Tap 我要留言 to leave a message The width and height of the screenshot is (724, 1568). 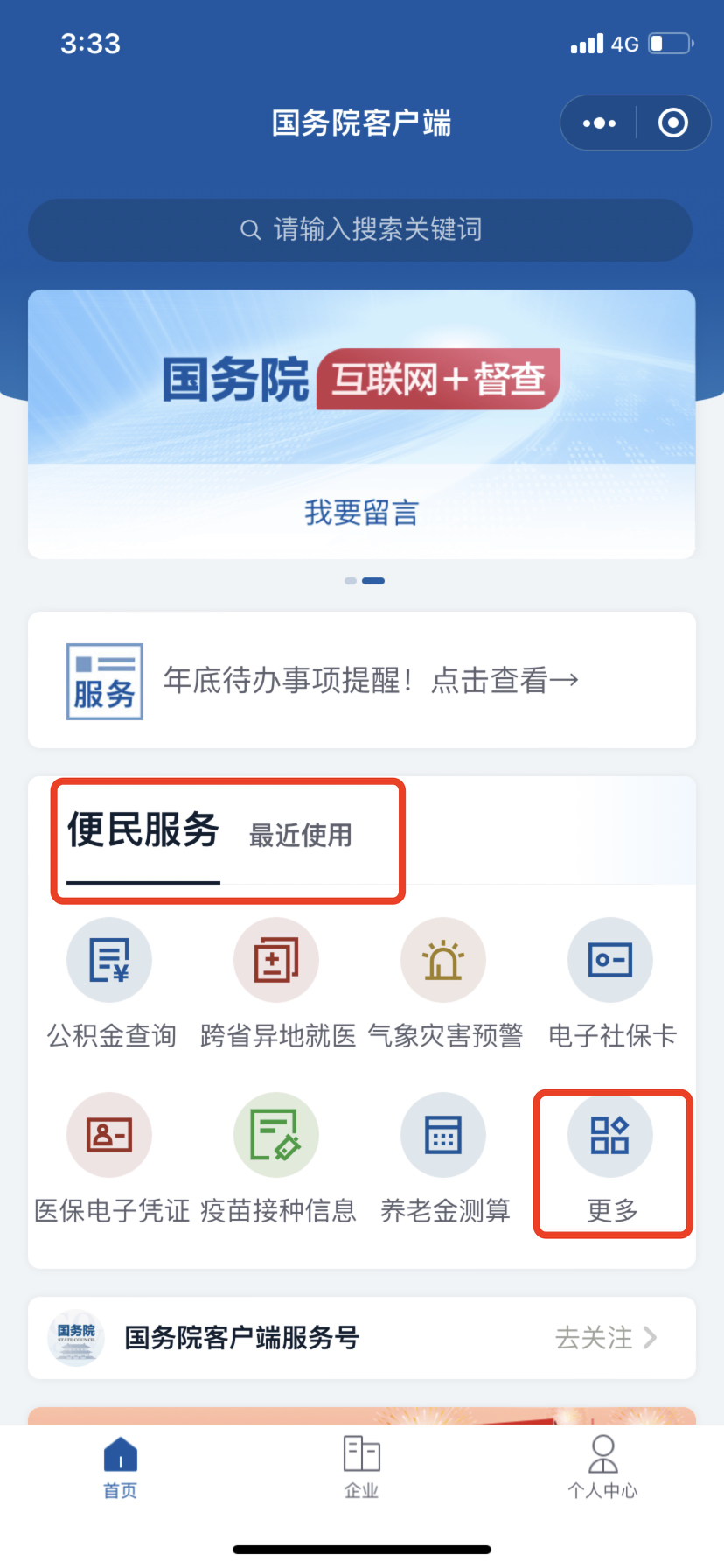point(361,513)
